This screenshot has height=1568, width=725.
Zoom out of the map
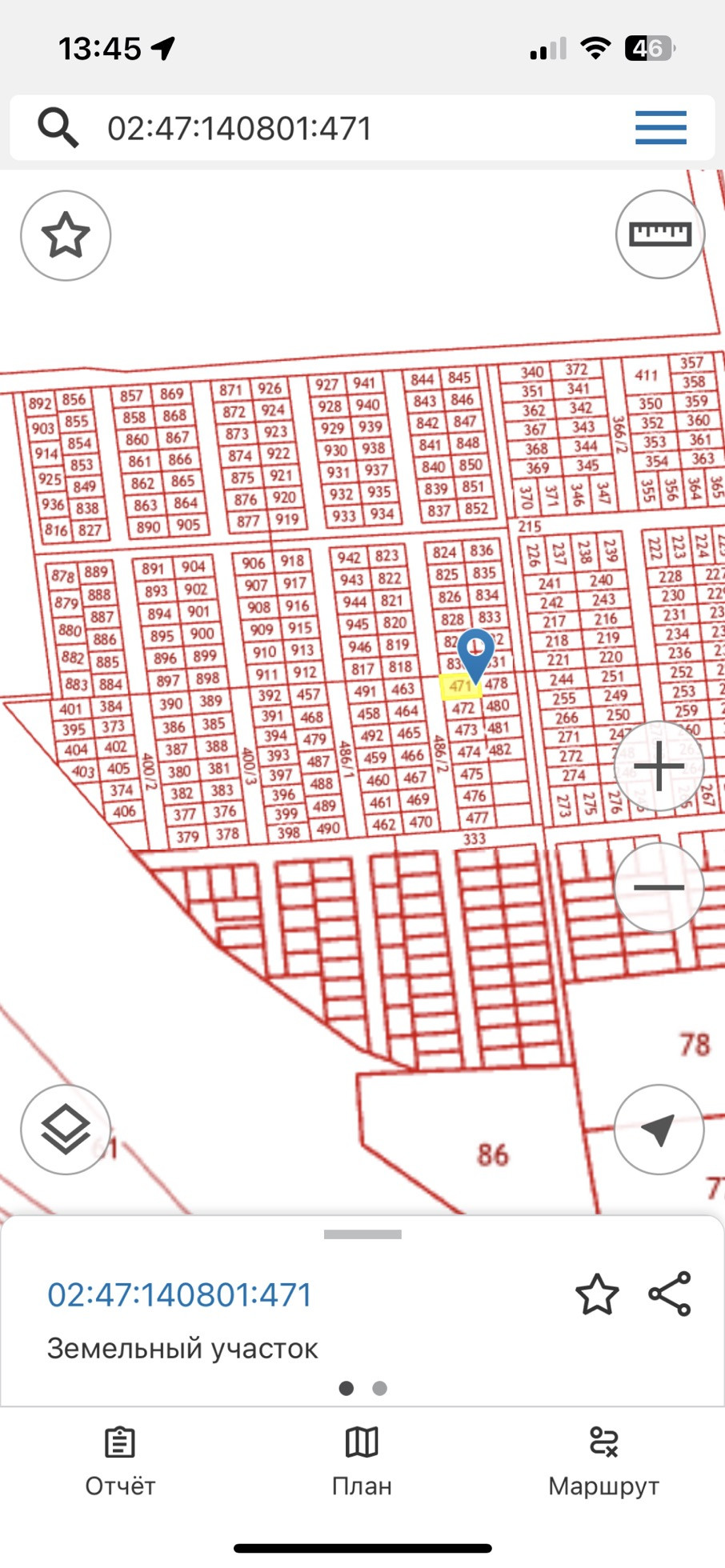tap(659, 886)
